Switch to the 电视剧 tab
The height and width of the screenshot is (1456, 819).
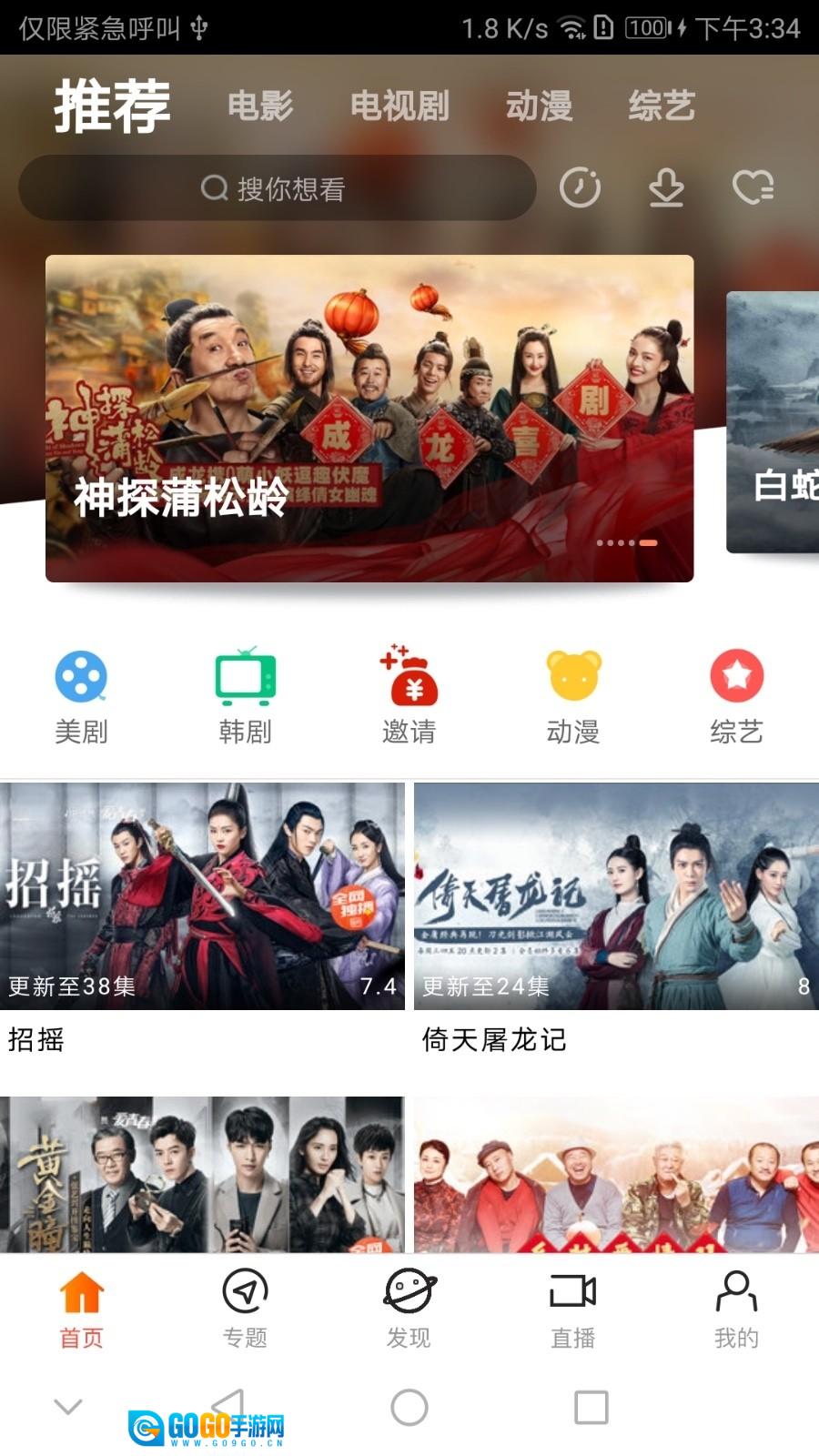400,106
